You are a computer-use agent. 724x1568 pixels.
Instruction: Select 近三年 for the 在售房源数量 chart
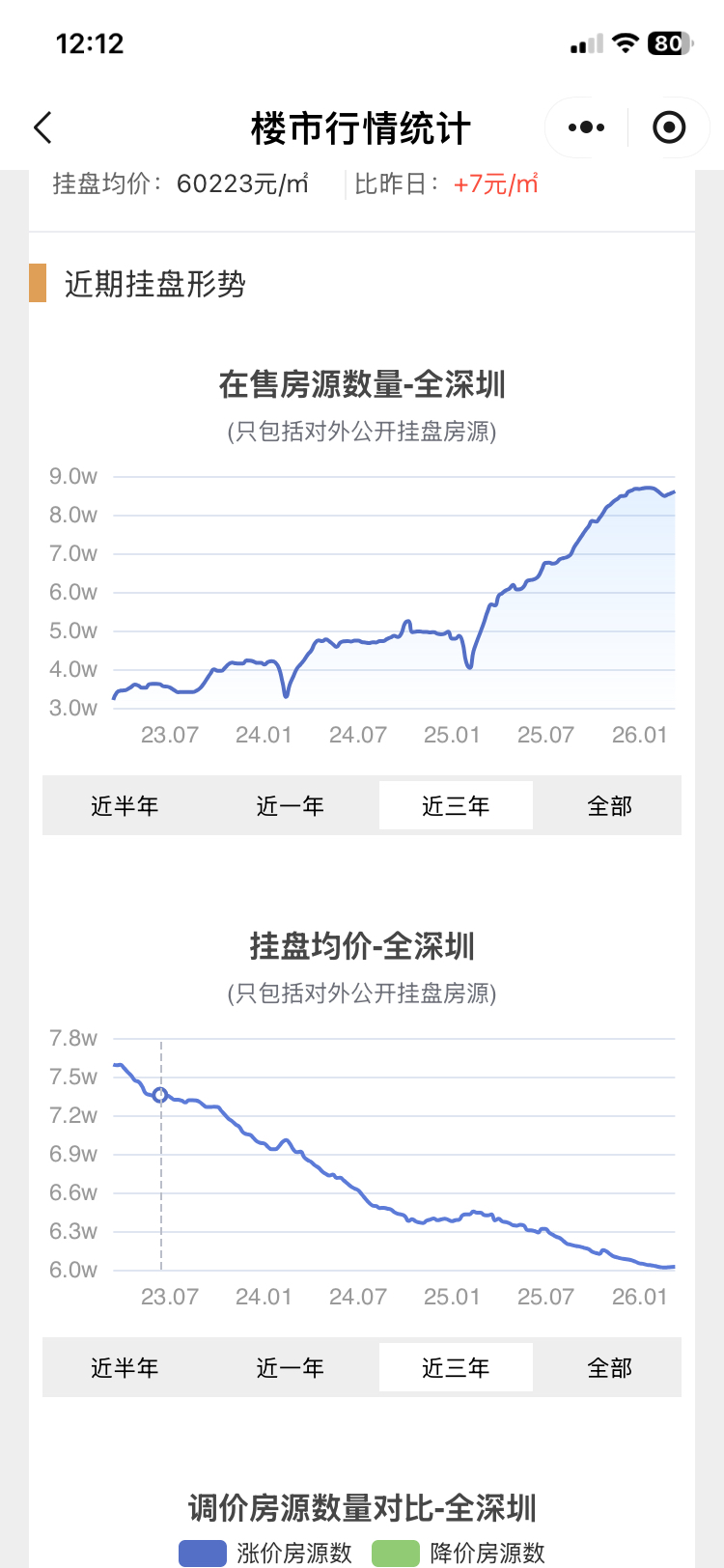coord(456,805)
